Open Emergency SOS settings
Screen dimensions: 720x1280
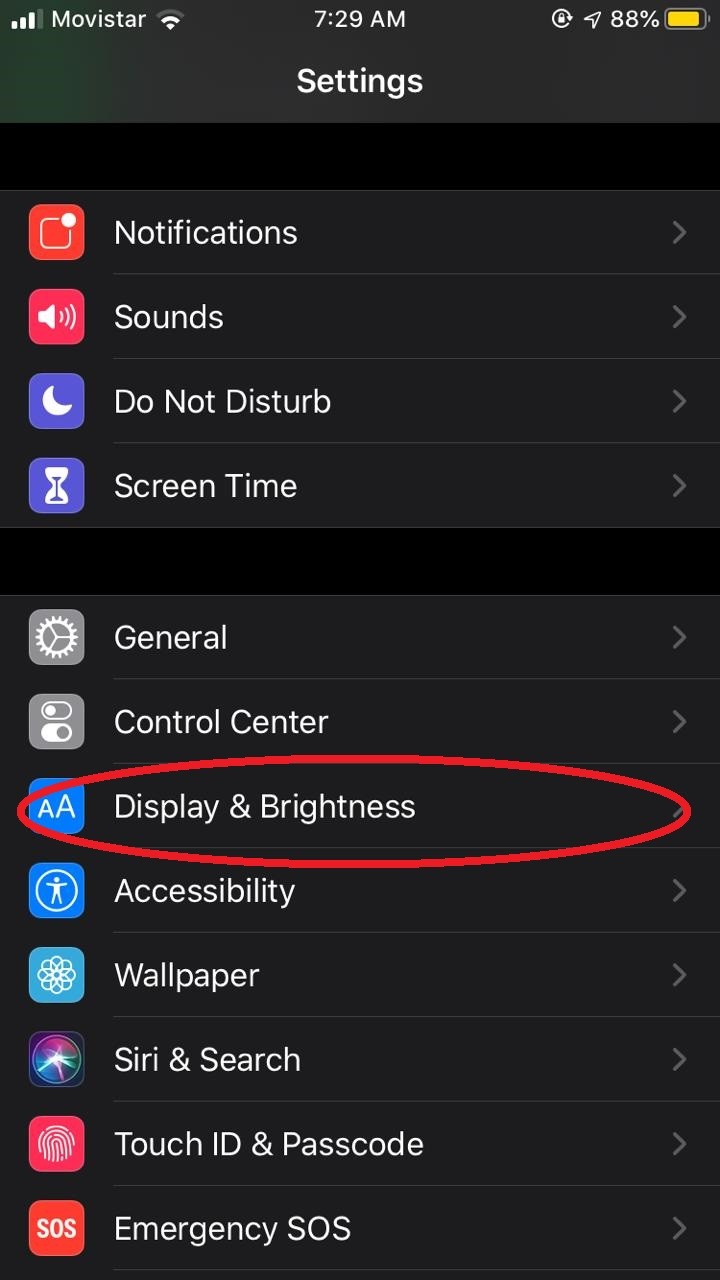(x=360, y=1228)
